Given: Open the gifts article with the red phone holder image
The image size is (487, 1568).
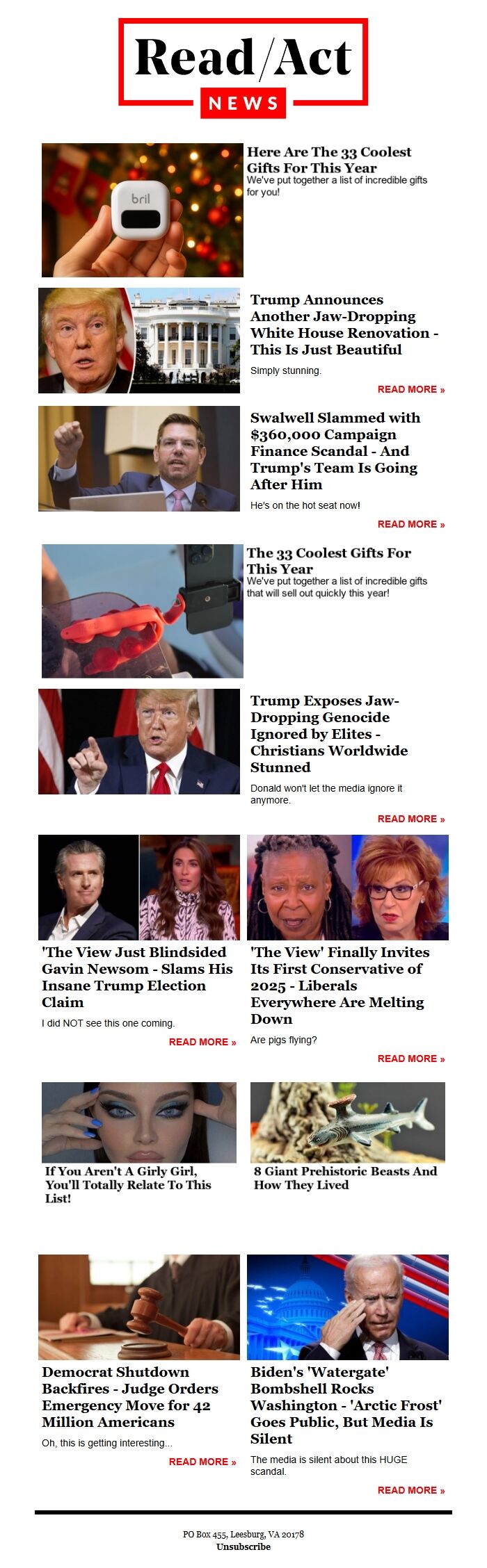Looking at the screenshot, I should 143,611.
